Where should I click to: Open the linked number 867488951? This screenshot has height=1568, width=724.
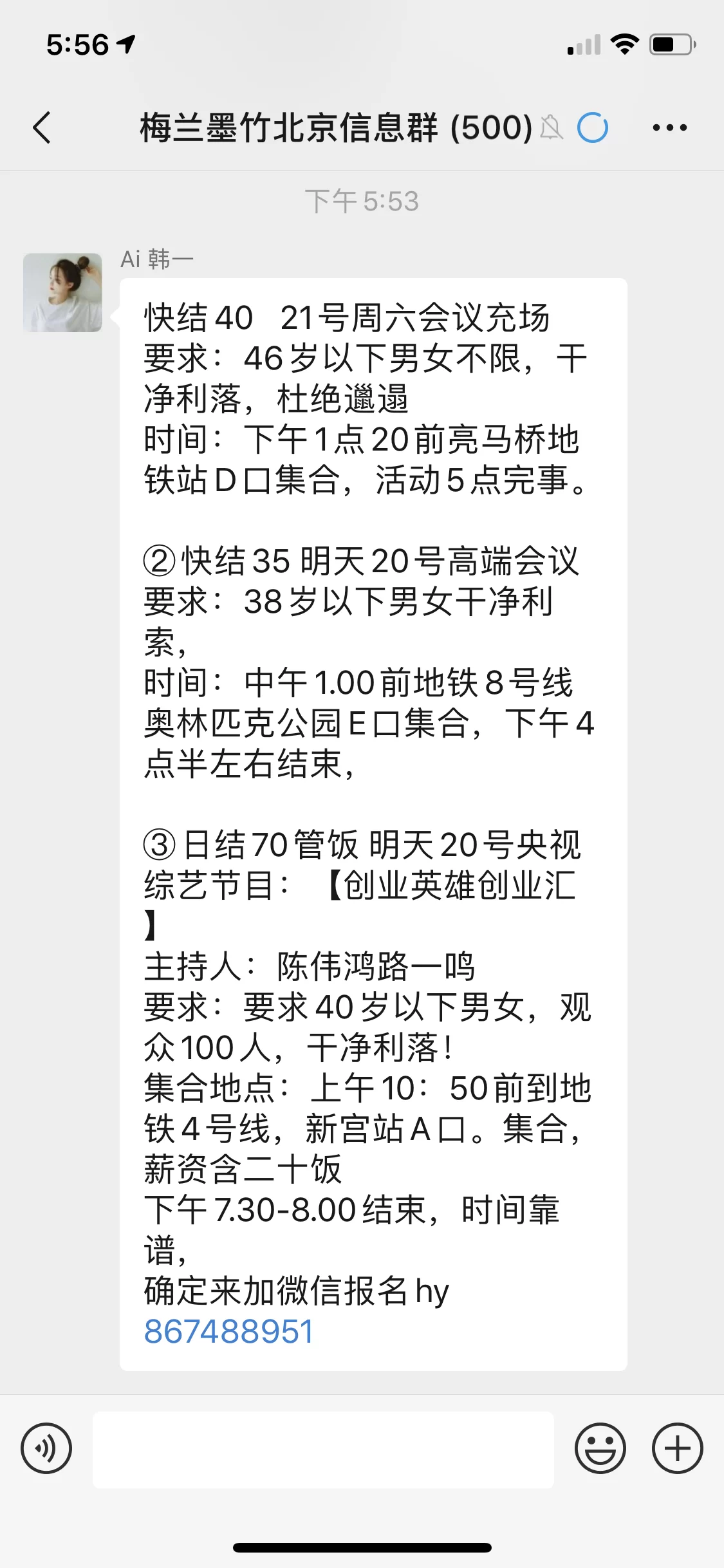click(228, 1331)
